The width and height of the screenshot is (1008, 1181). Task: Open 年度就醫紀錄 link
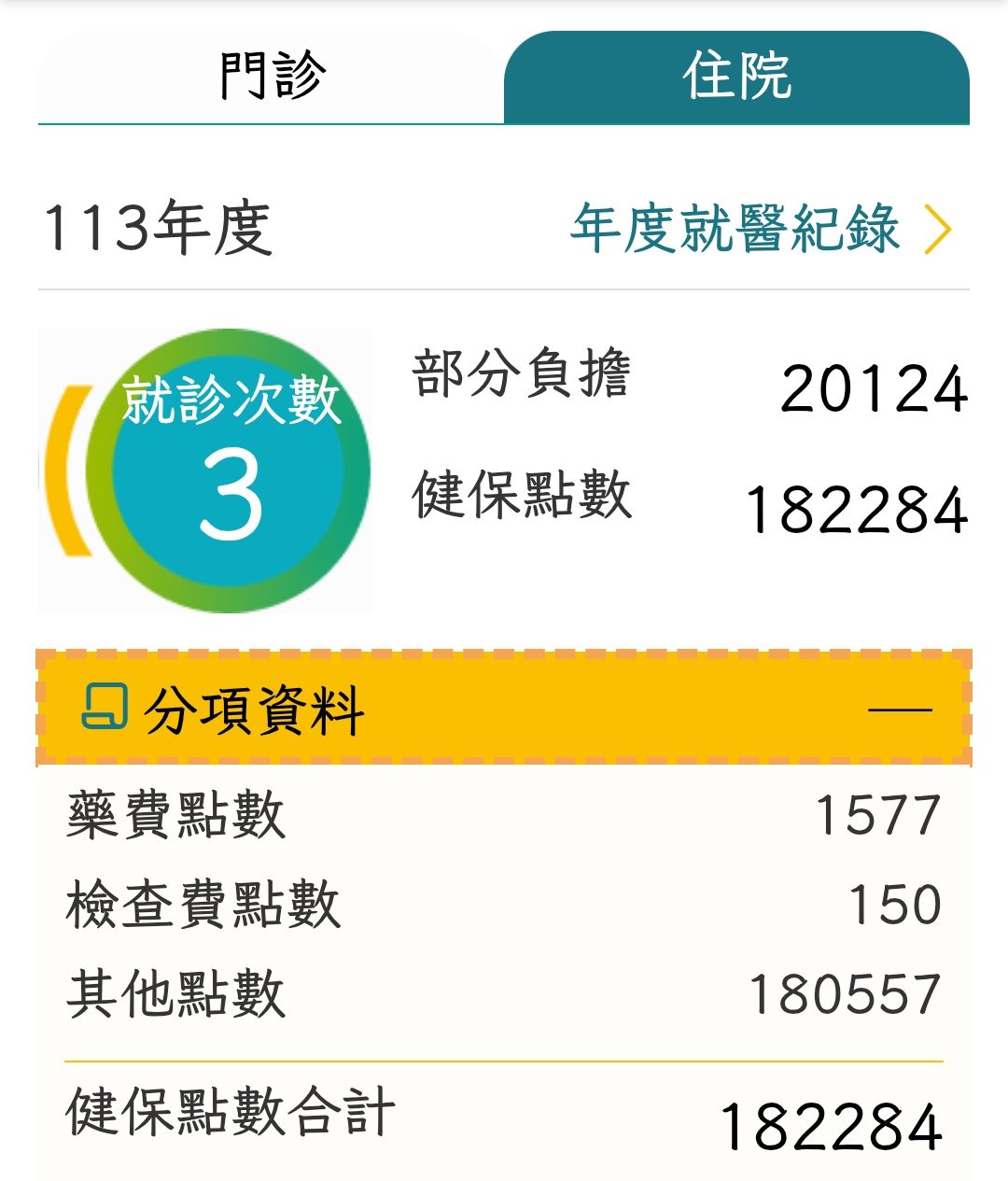coord(761,229)
